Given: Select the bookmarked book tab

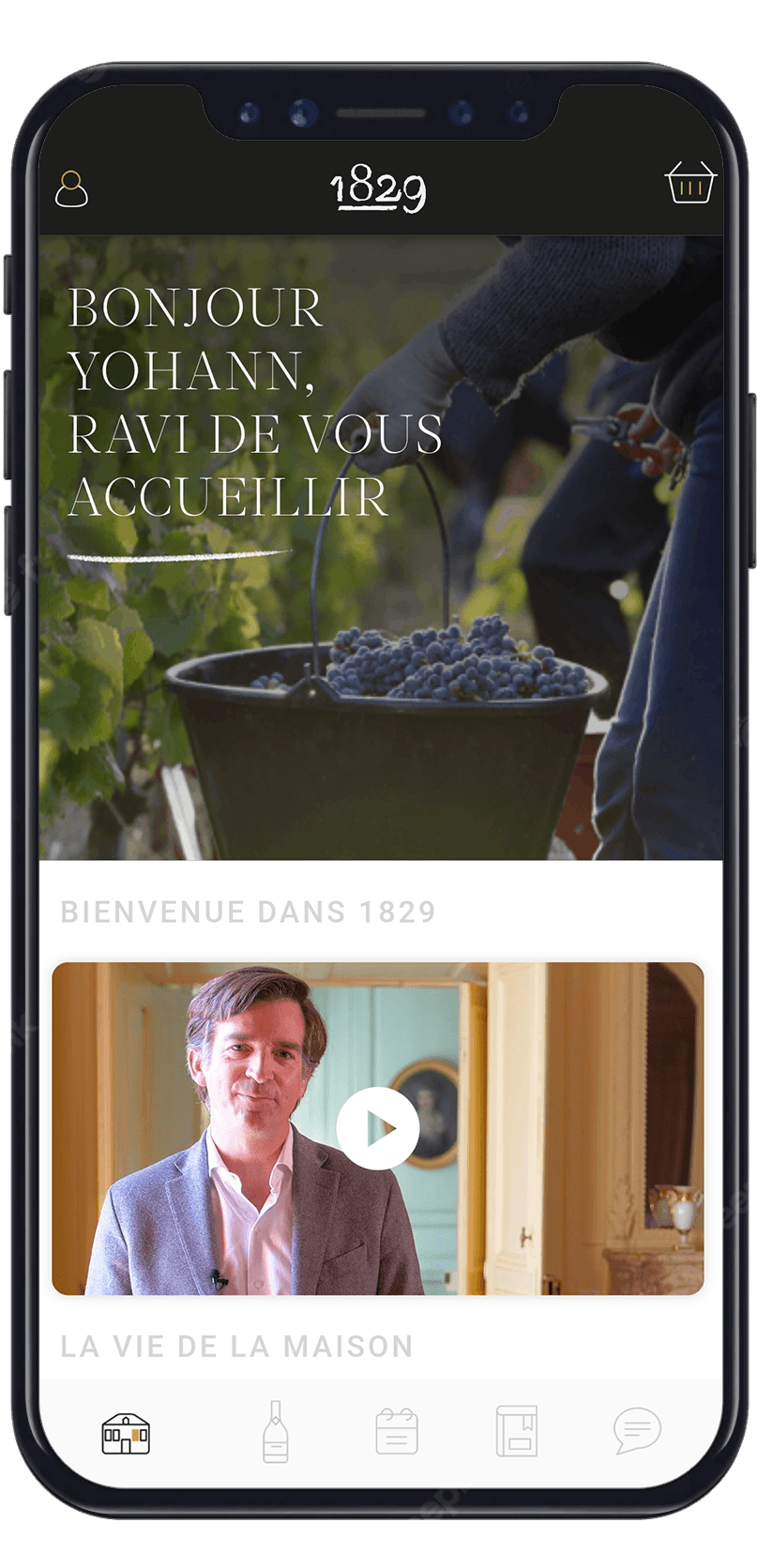Looking at the screenshot, I should pyautogui.click(x=517, y=1430).
